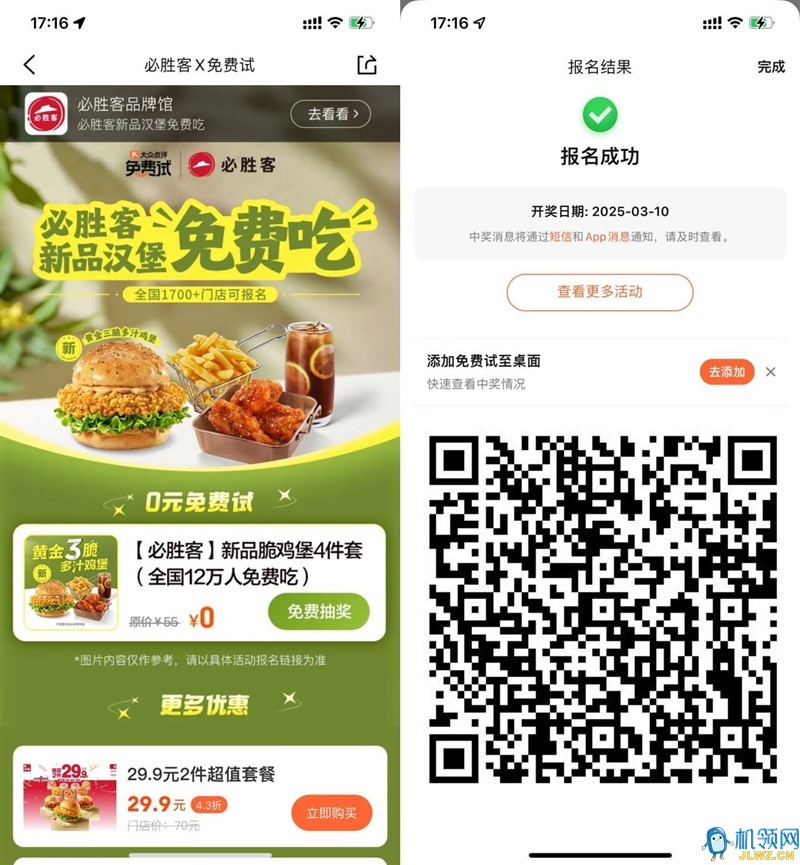Share this free trial page
This screenshot has height=865, width=800.
[x=367, y=65]
